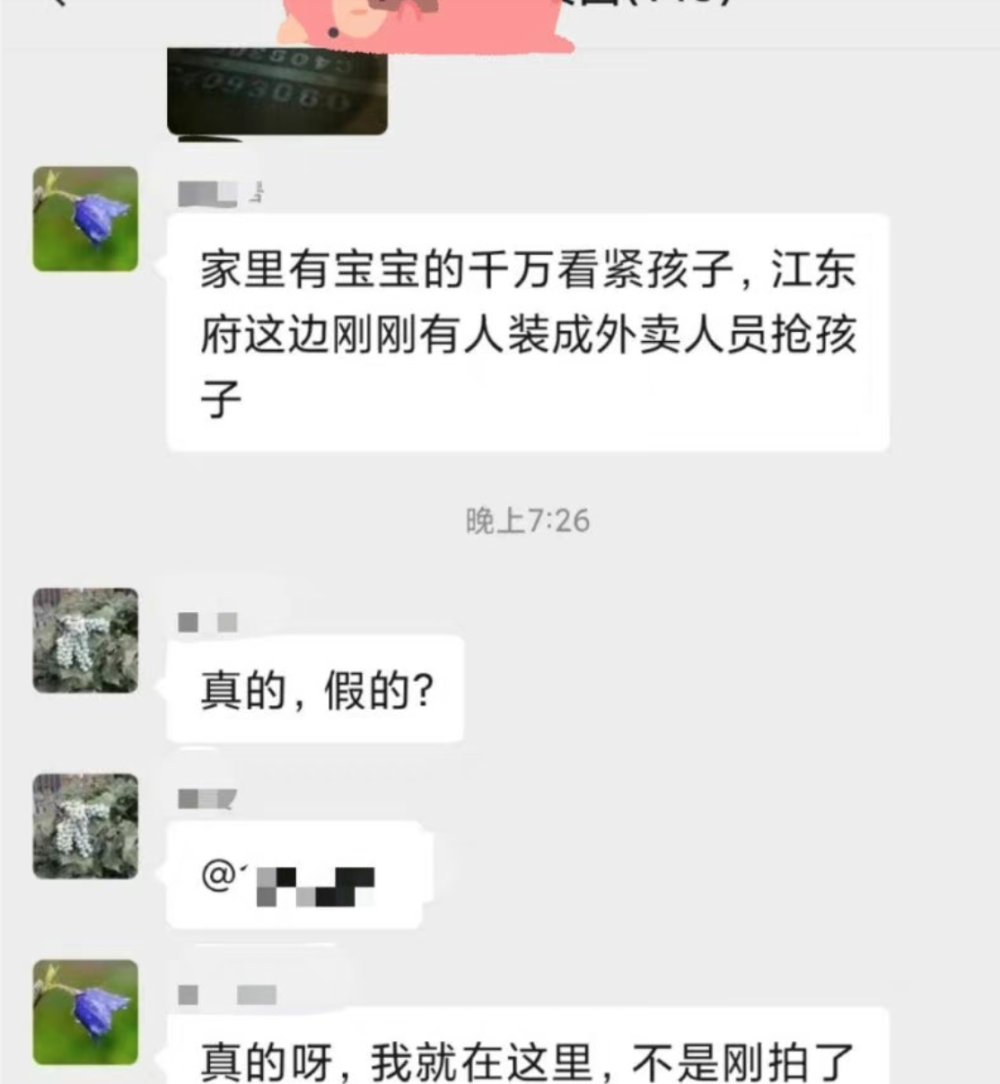
Task: Open white flower avatar beside the @ mention
Action: coord(85,826)
